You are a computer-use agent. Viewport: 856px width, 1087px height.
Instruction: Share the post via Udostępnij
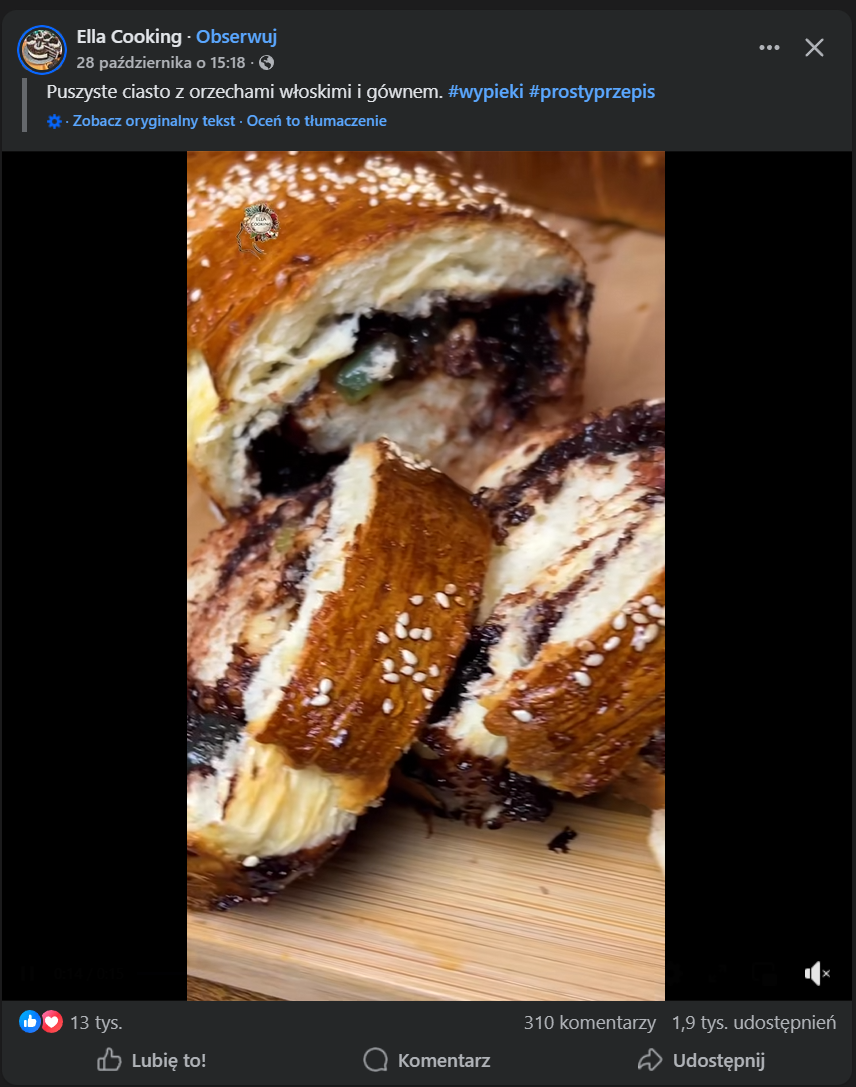(x=701, y=1060)
